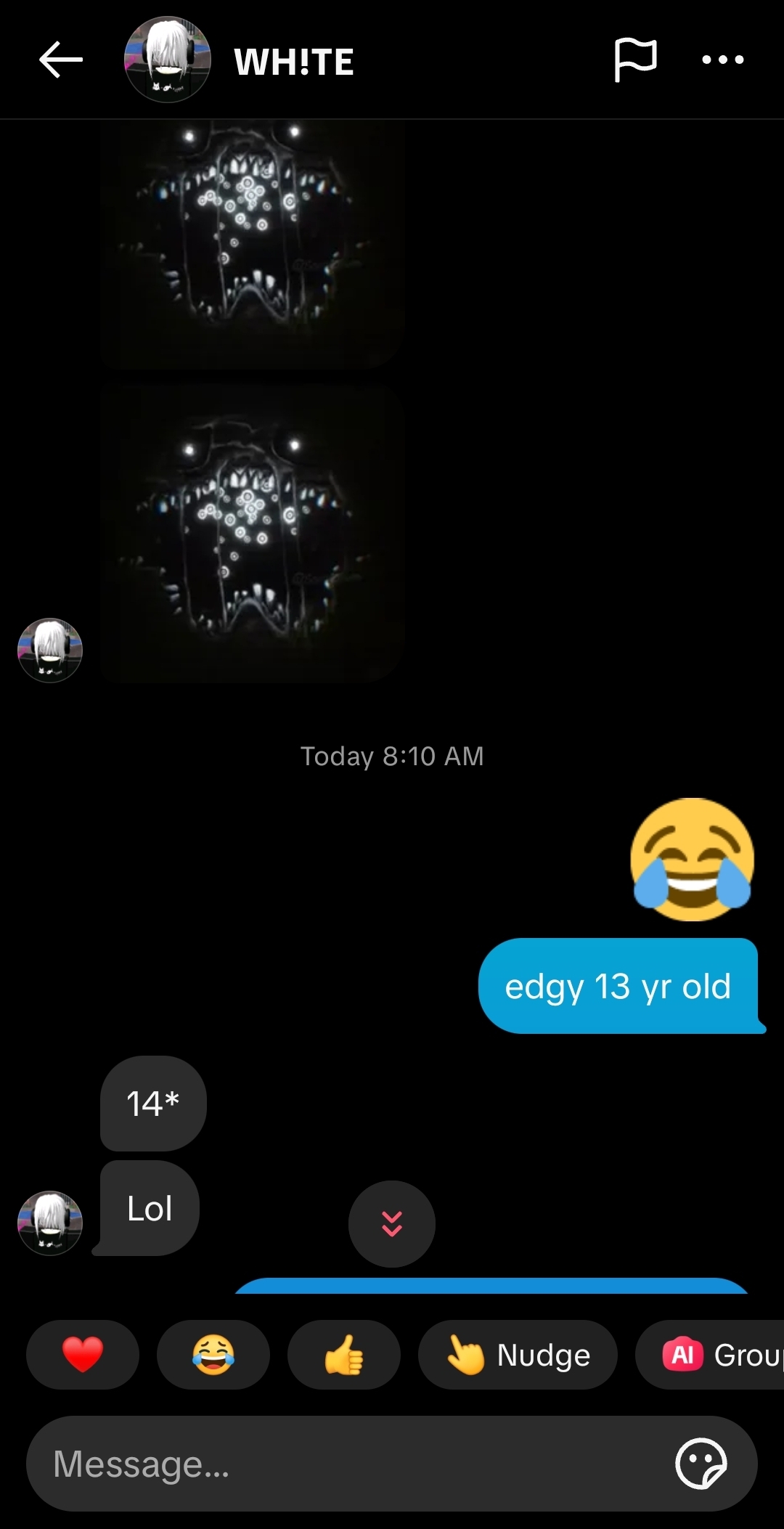This screenshot has width=784, height=1529.
Task: Open WH!TE's profile from the header avatar
Action: pyautogui.click(x=168, y=60)
